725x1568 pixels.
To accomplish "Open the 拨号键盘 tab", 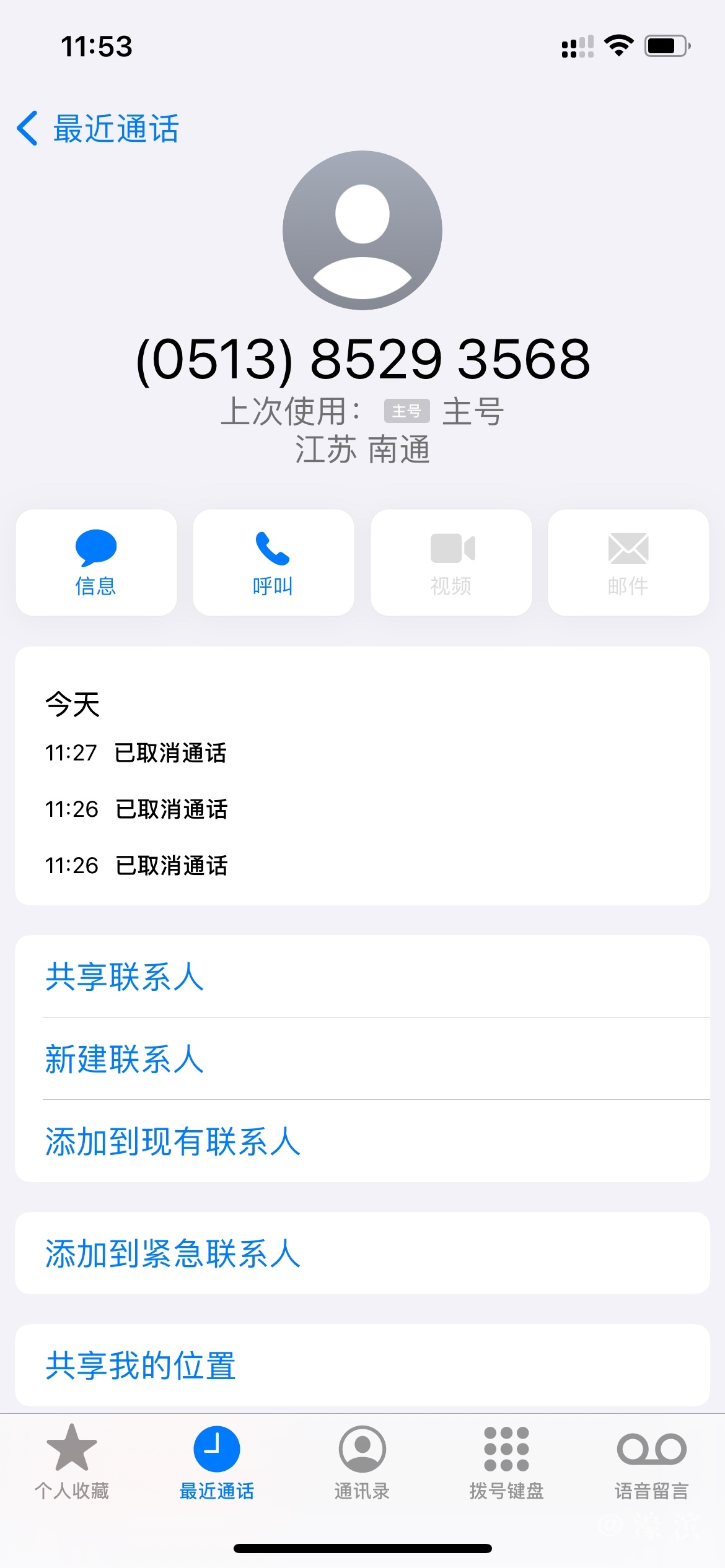I will click(x=507, y=1461).
